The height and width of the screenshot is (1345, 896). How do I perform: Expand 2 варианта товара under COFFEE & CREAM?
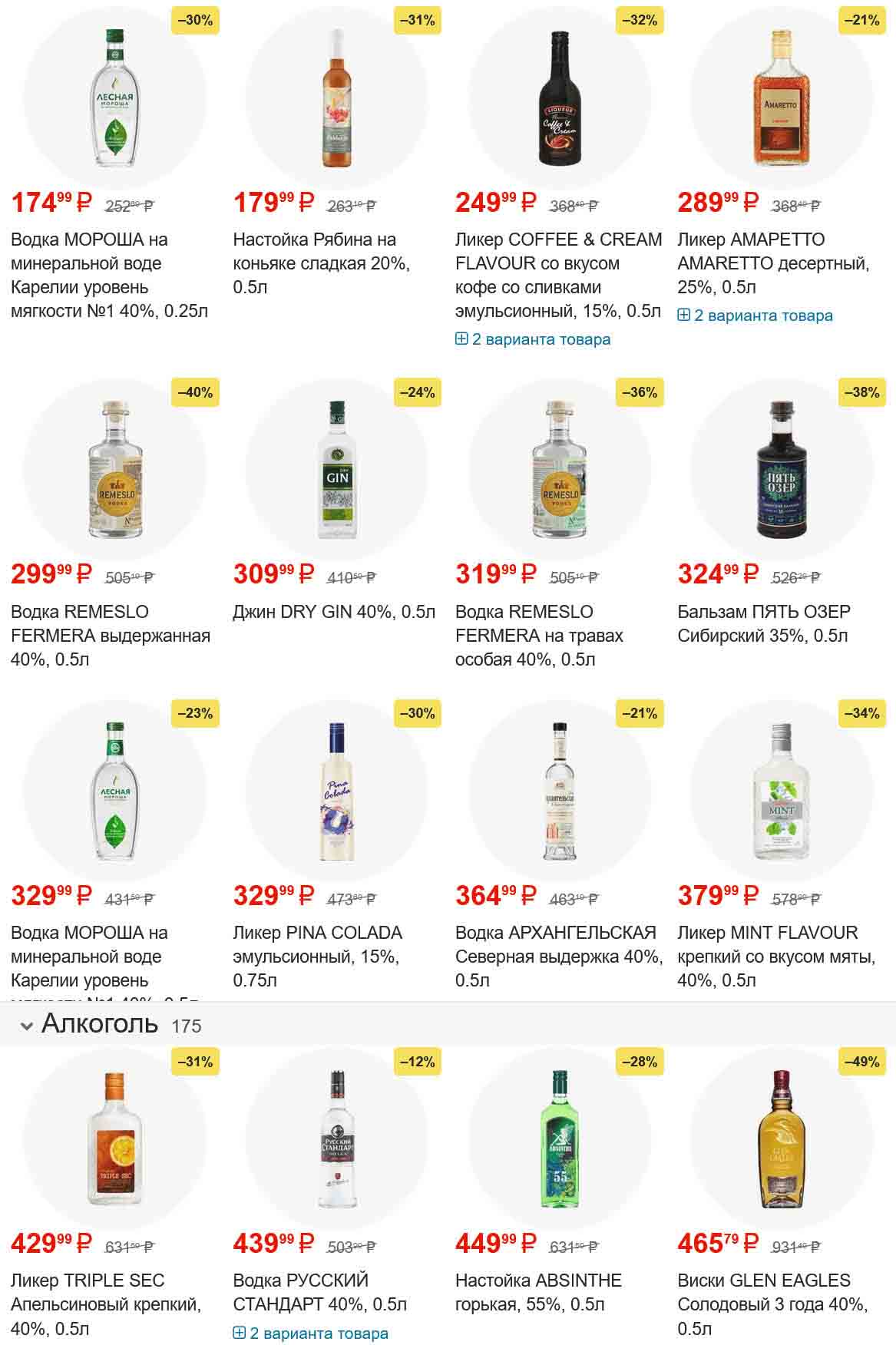pos(534,339)
